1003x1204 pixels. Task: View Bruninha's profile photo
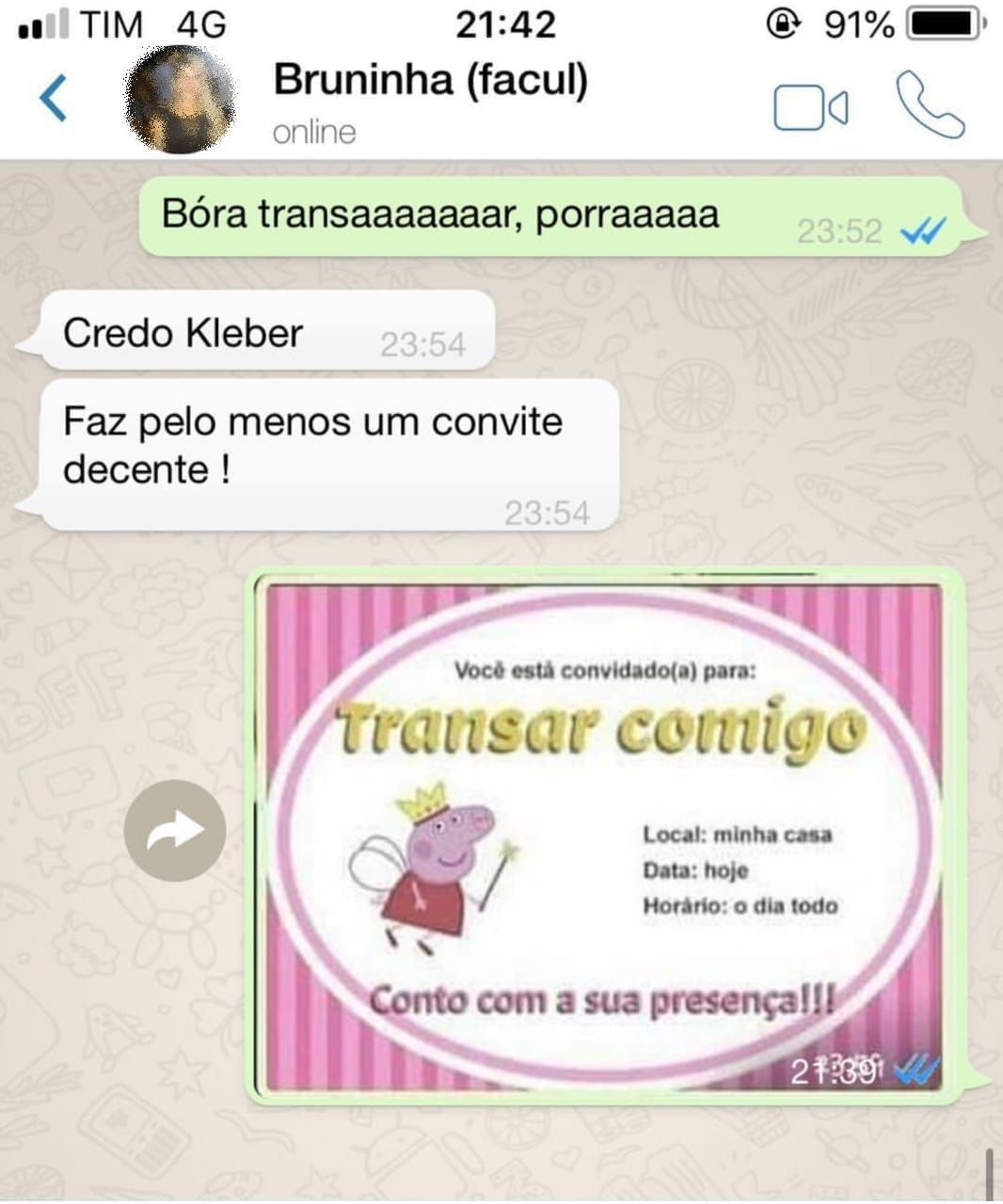[x=181, y=100]
